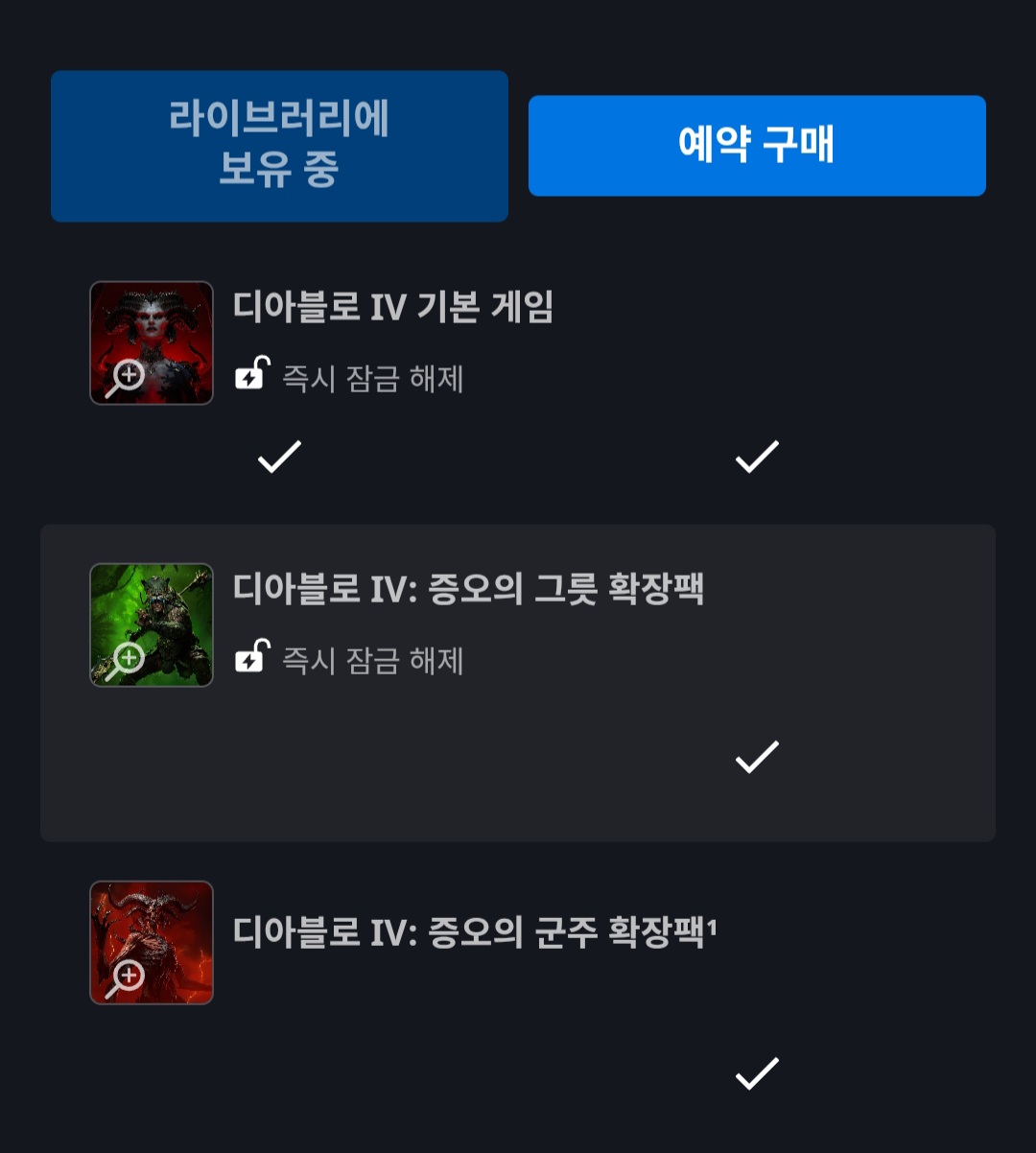
Task: Tap the 라이브러리에 보유 중 button
Action: pyautogui.click(x=279, y=146)
